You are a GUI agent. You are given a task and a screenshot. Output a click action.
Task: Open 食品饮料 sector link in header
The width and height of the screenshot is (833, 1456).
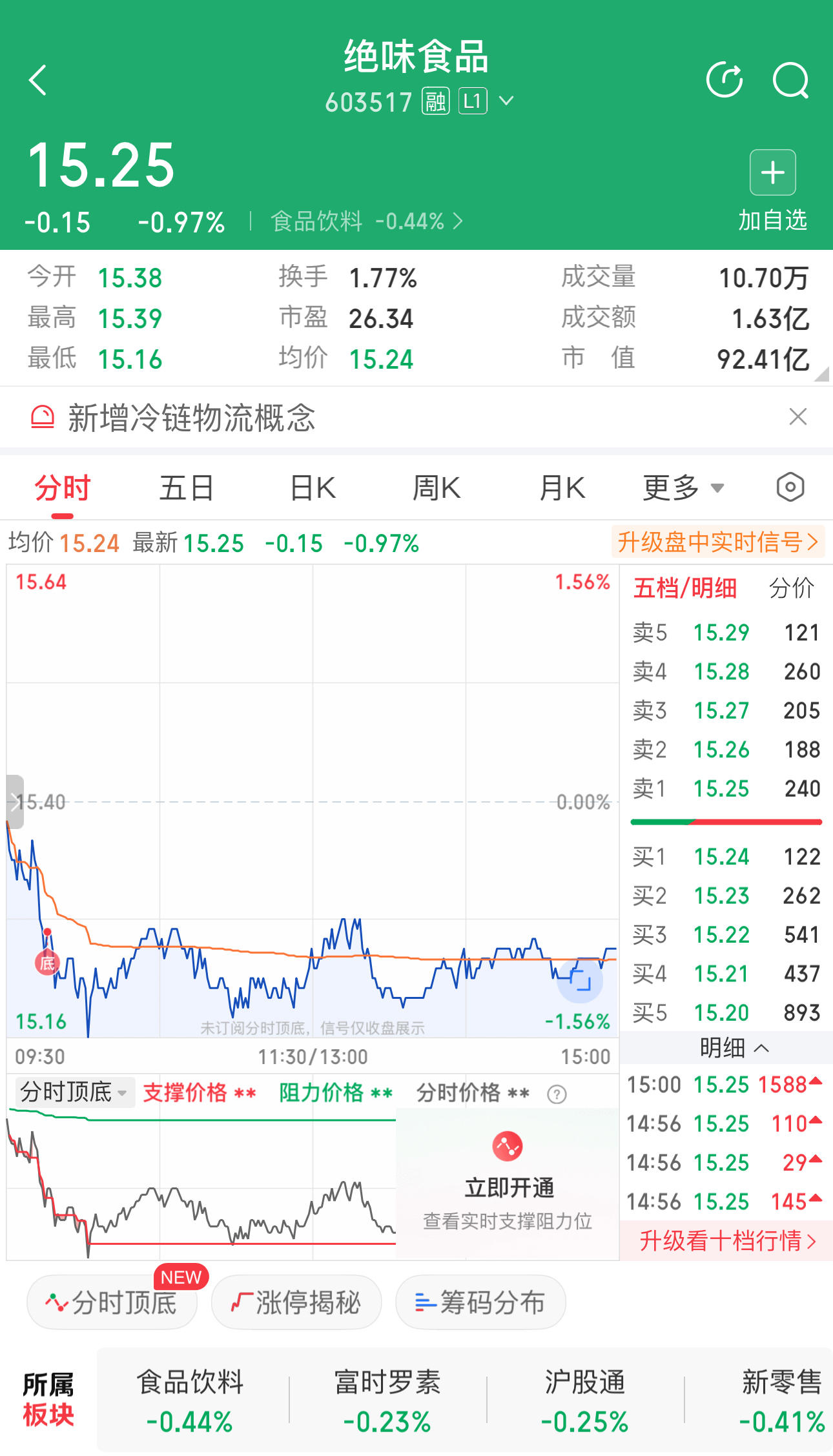pos(366,221)
